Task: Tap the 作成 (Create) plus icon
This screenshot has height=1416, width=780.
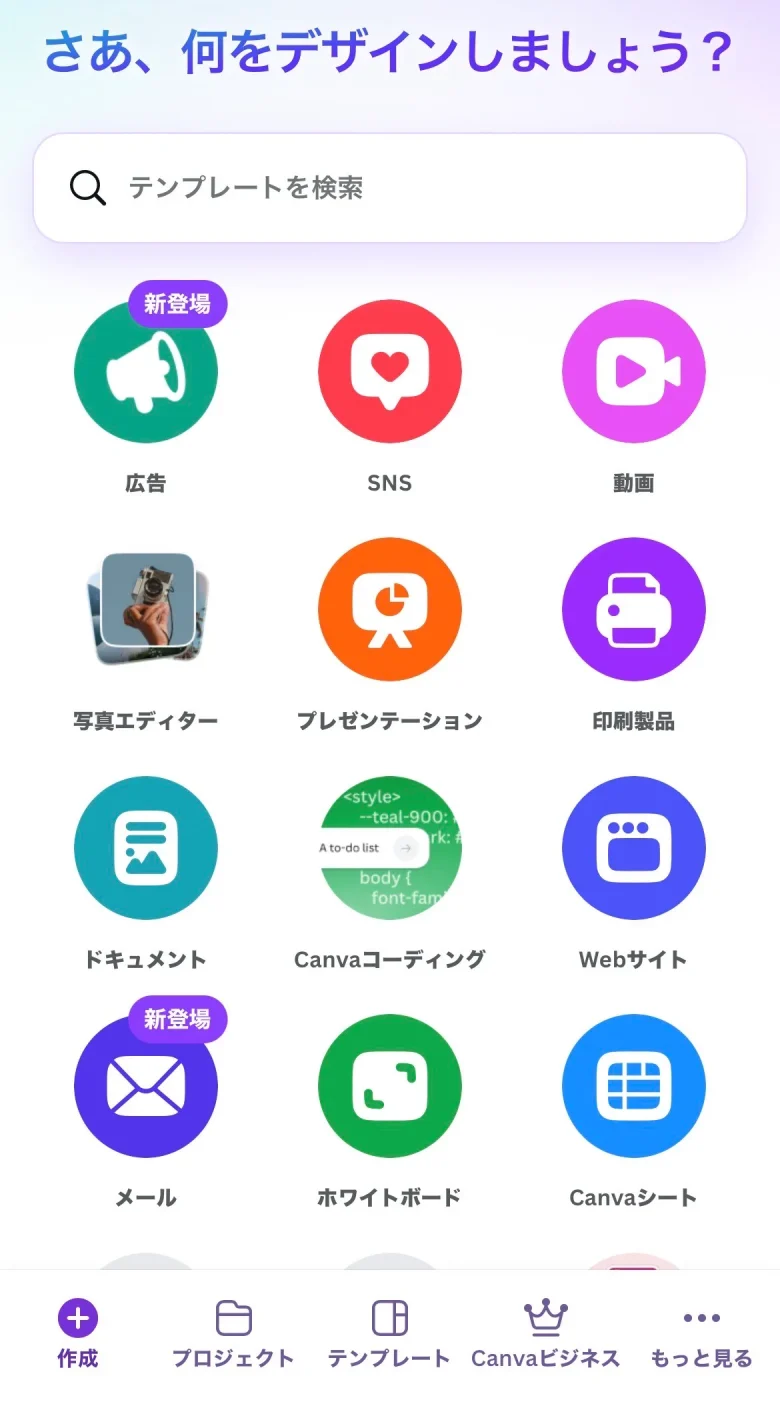Action: 77,1319
